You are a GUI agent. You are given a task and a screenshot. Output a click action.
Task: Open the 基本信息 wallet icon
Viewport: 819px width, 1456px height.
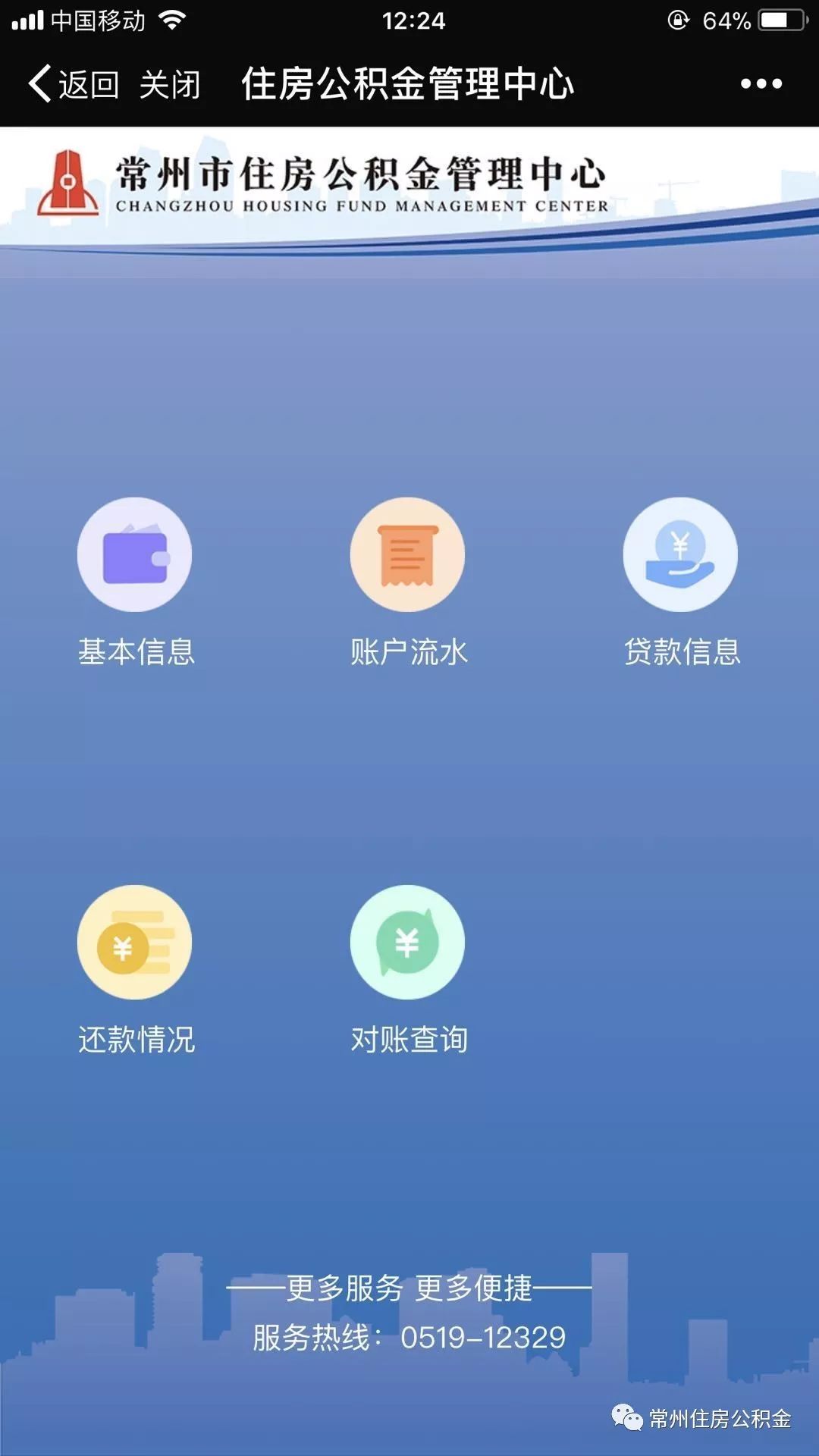[134, 554]
